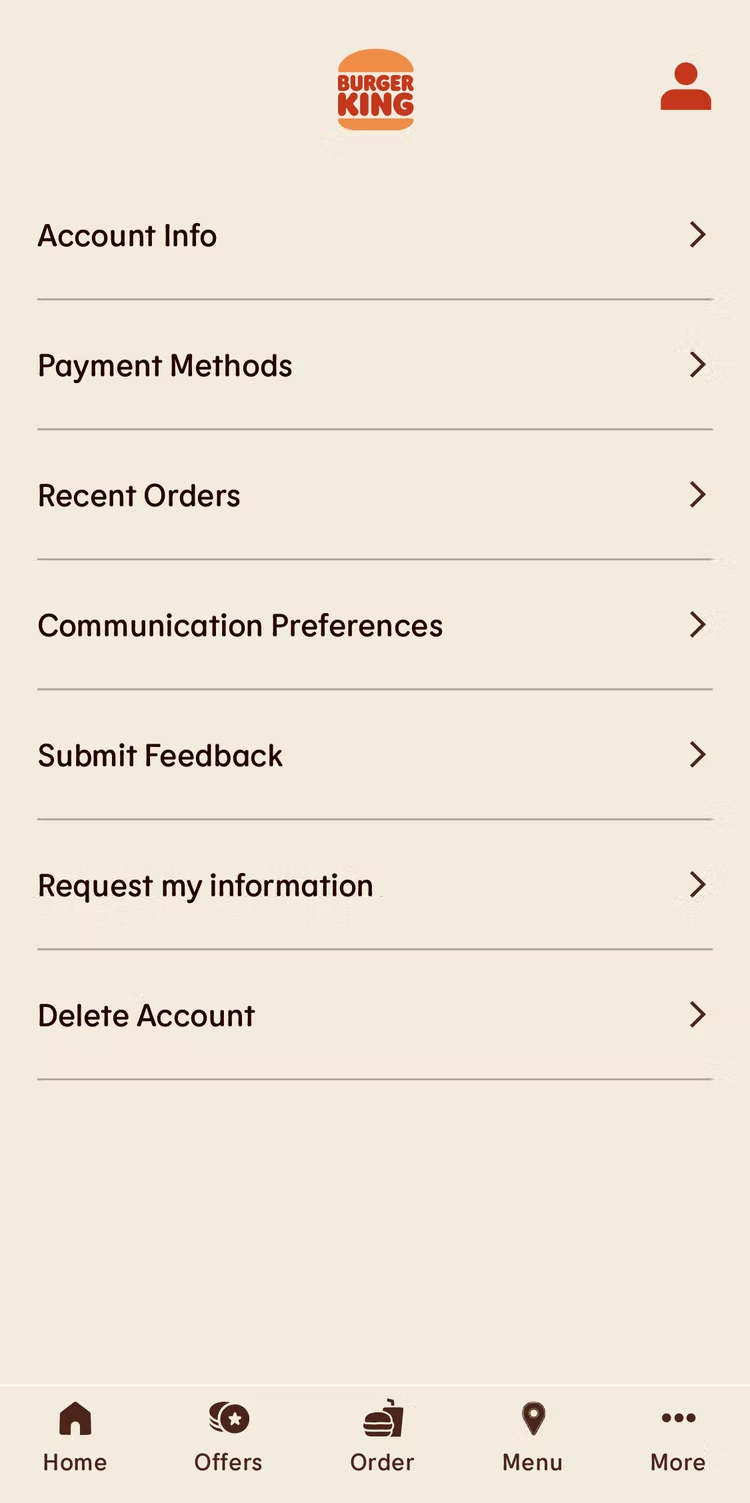Open the Menu tab
The image size is (750, 1503).
[533, 1438]
